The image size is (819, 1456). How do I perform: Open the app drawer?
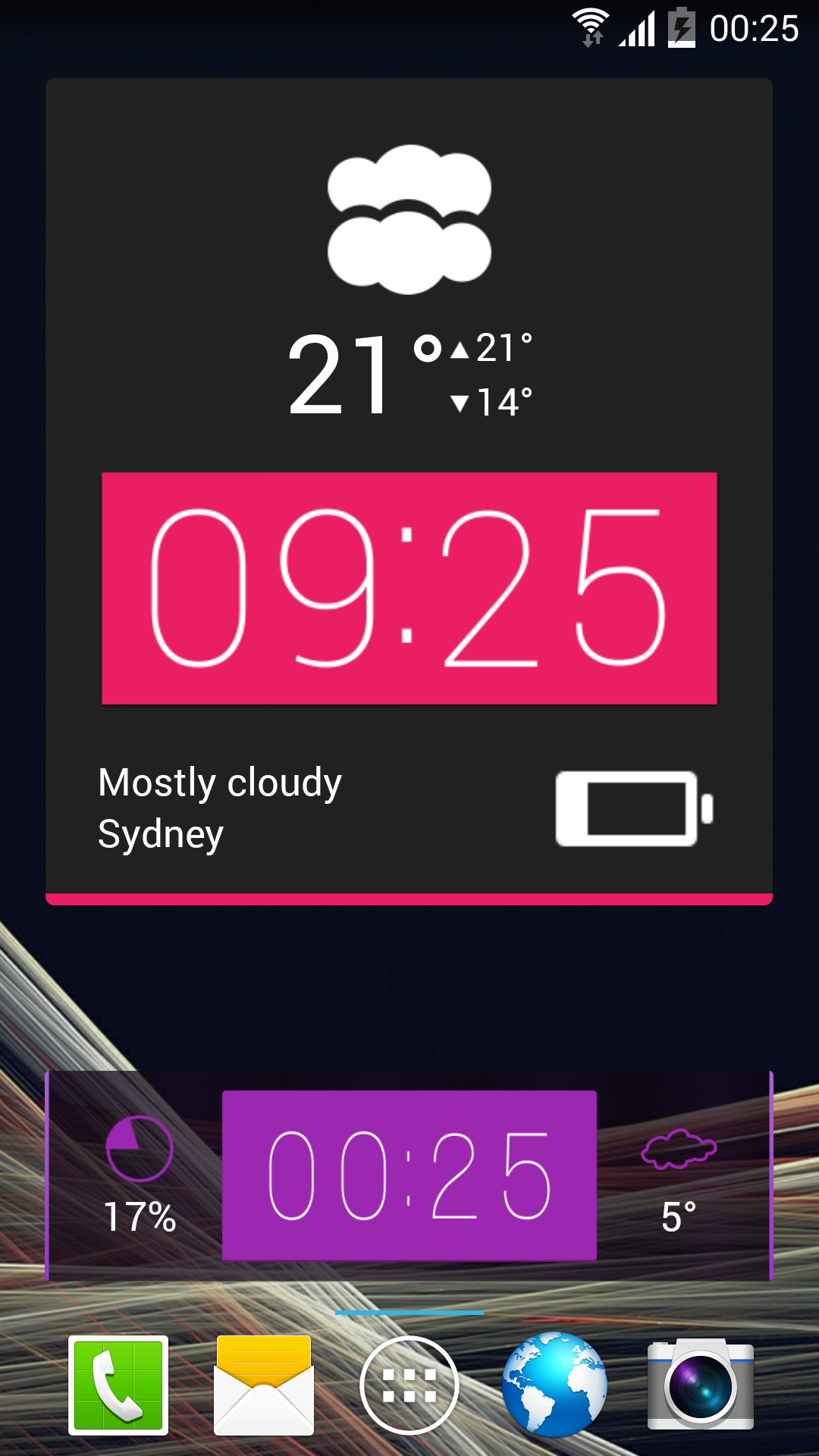pyautogui.click(x=409, y=1385)
